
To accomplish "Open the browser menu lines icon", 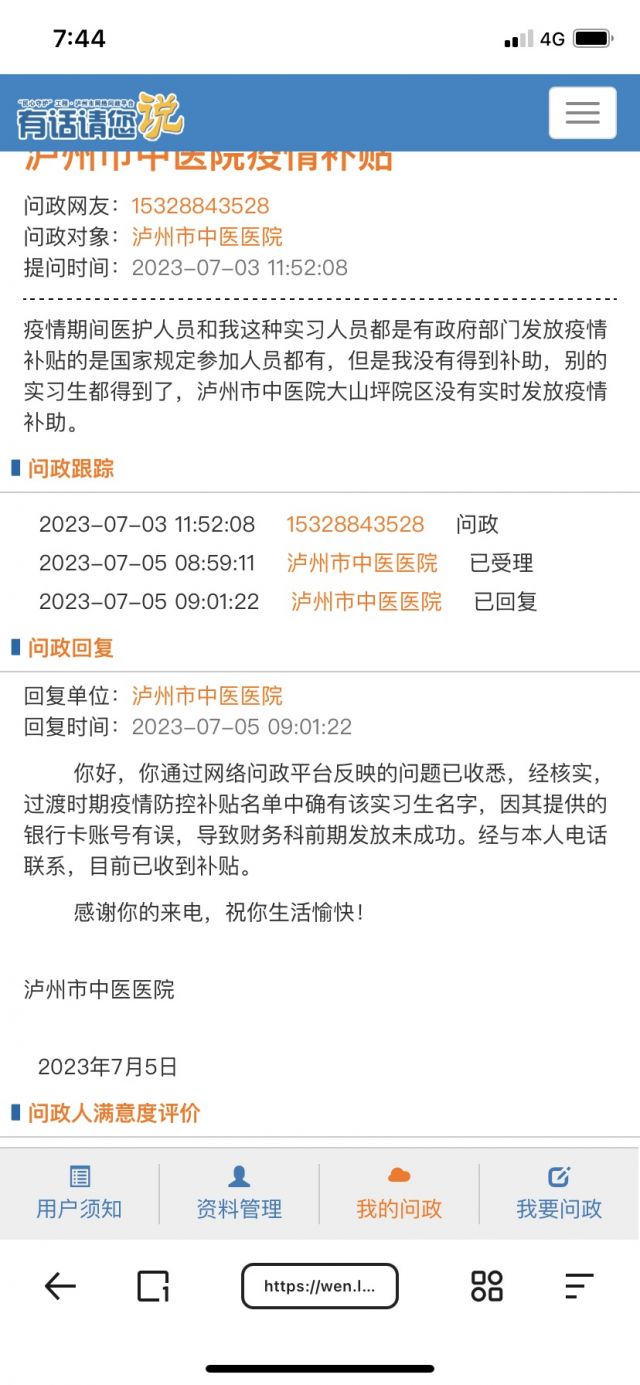I will pos(579,1286).
